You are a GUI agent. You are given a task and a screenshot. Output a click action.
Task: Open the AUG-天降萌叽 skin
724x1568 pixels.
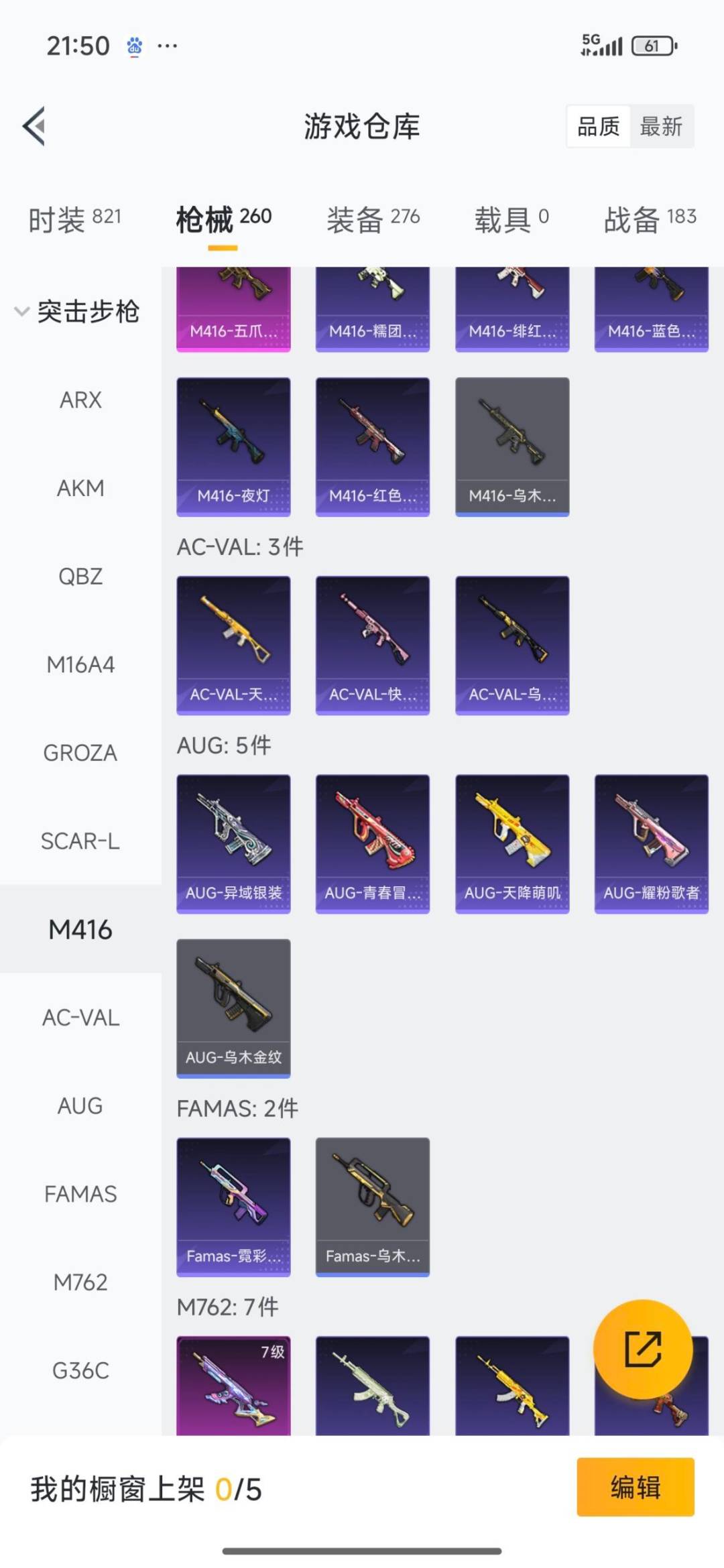click(512, 843)
